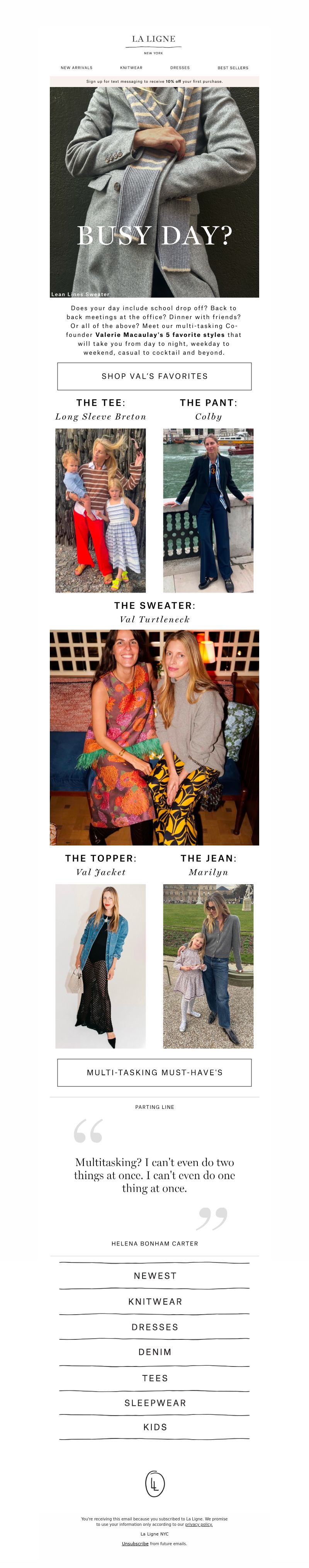Screen dimensions: 309x1568
Task: Open the Marilyn jean photo
Action: coord(208,965)
